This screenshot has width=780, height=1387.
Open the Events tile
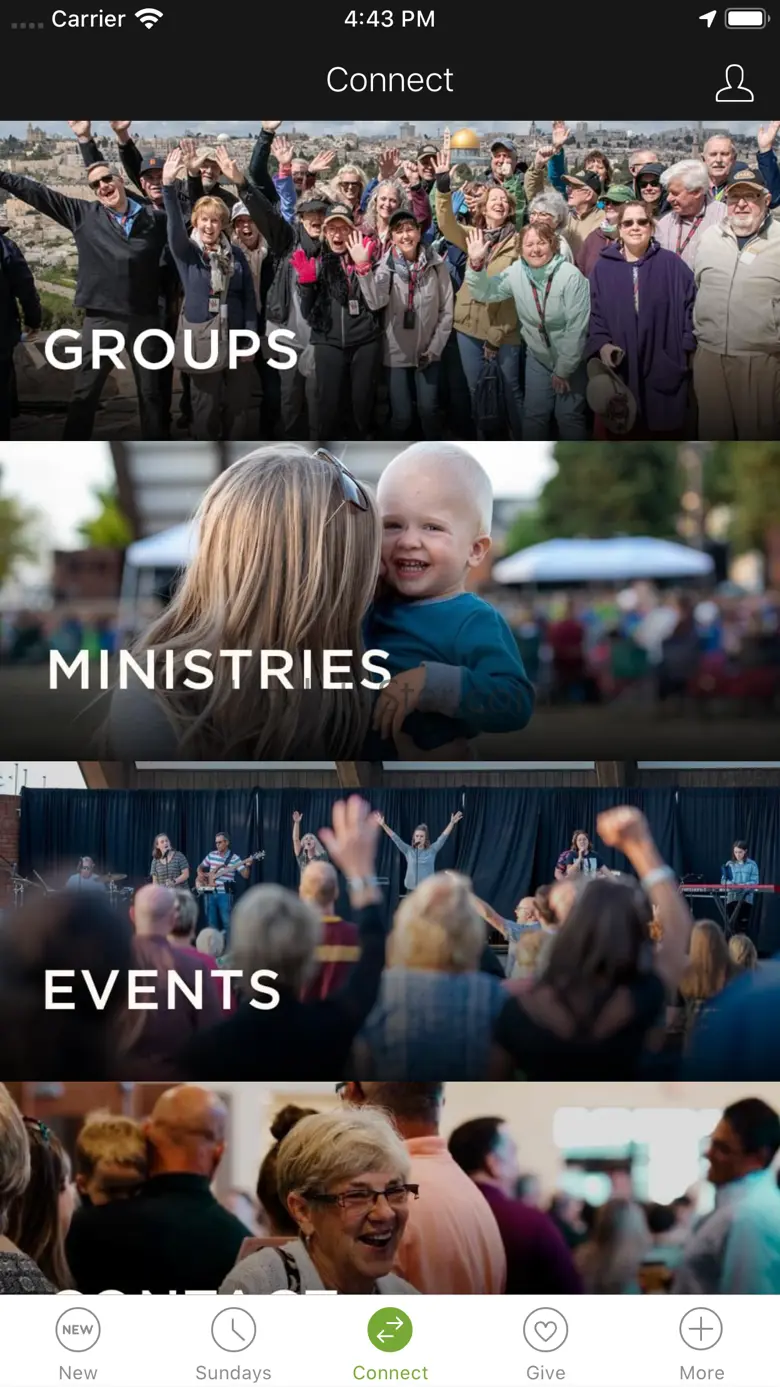[x=390, y=921]
